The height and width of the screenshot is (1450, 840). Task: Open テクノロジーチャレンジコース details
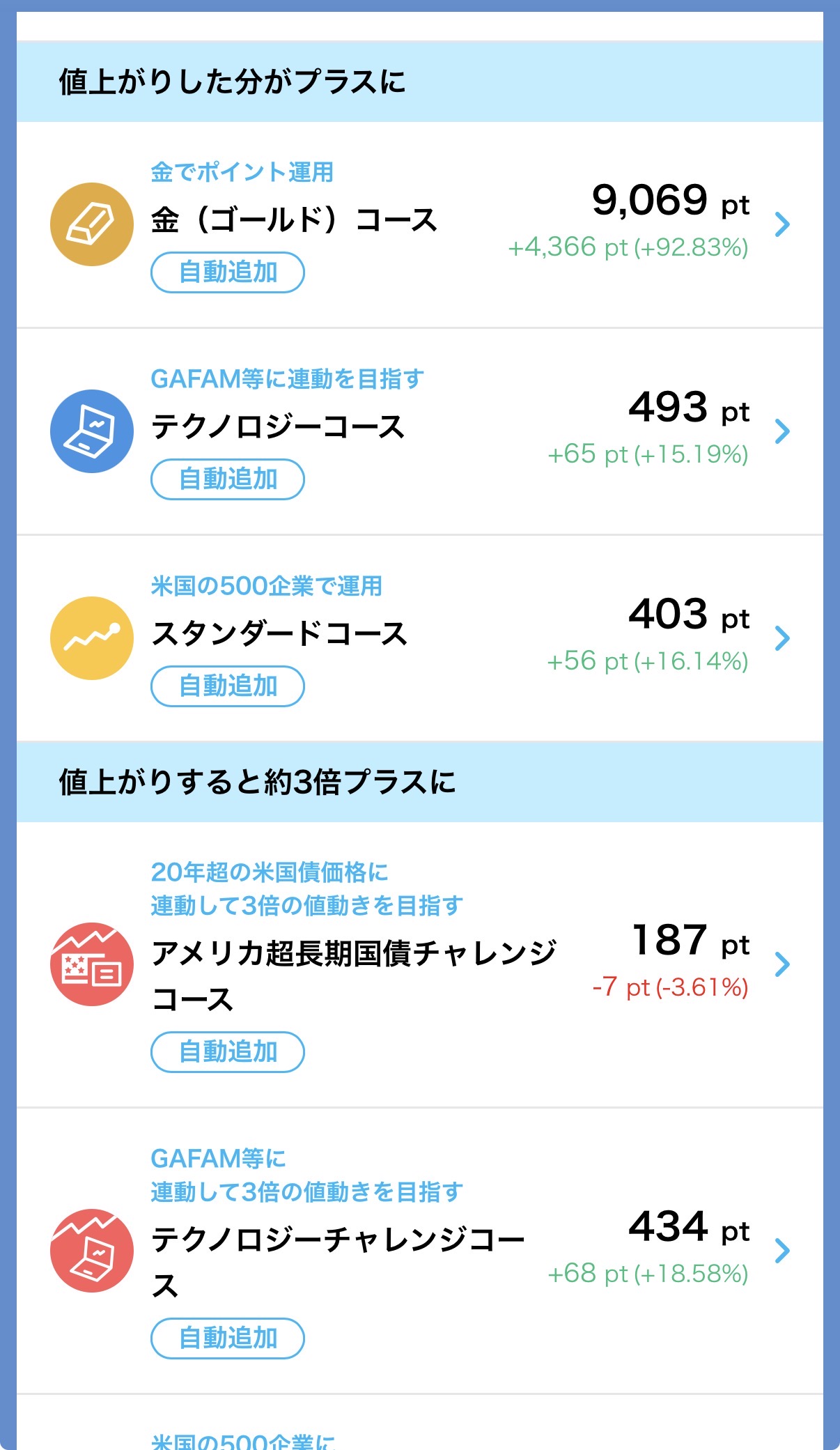(x=782, y=1251)
